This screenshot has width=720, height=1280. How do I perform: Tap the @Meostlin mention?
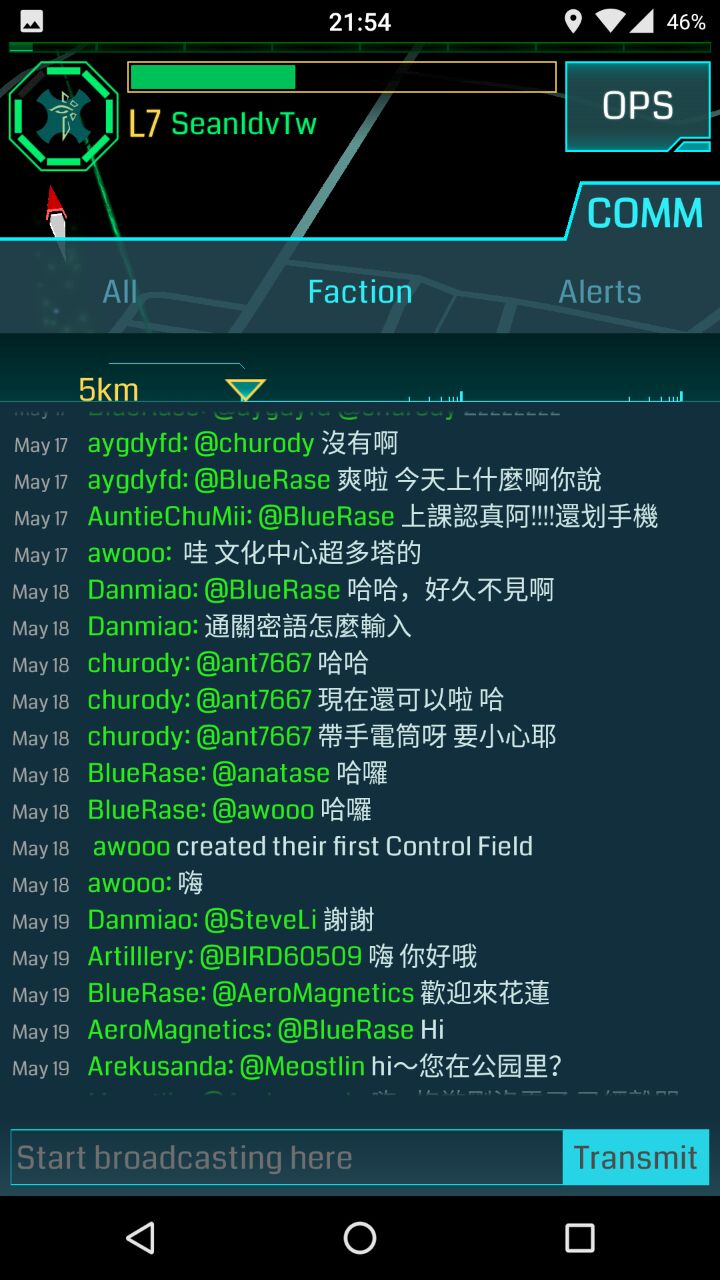(302, 1066)
